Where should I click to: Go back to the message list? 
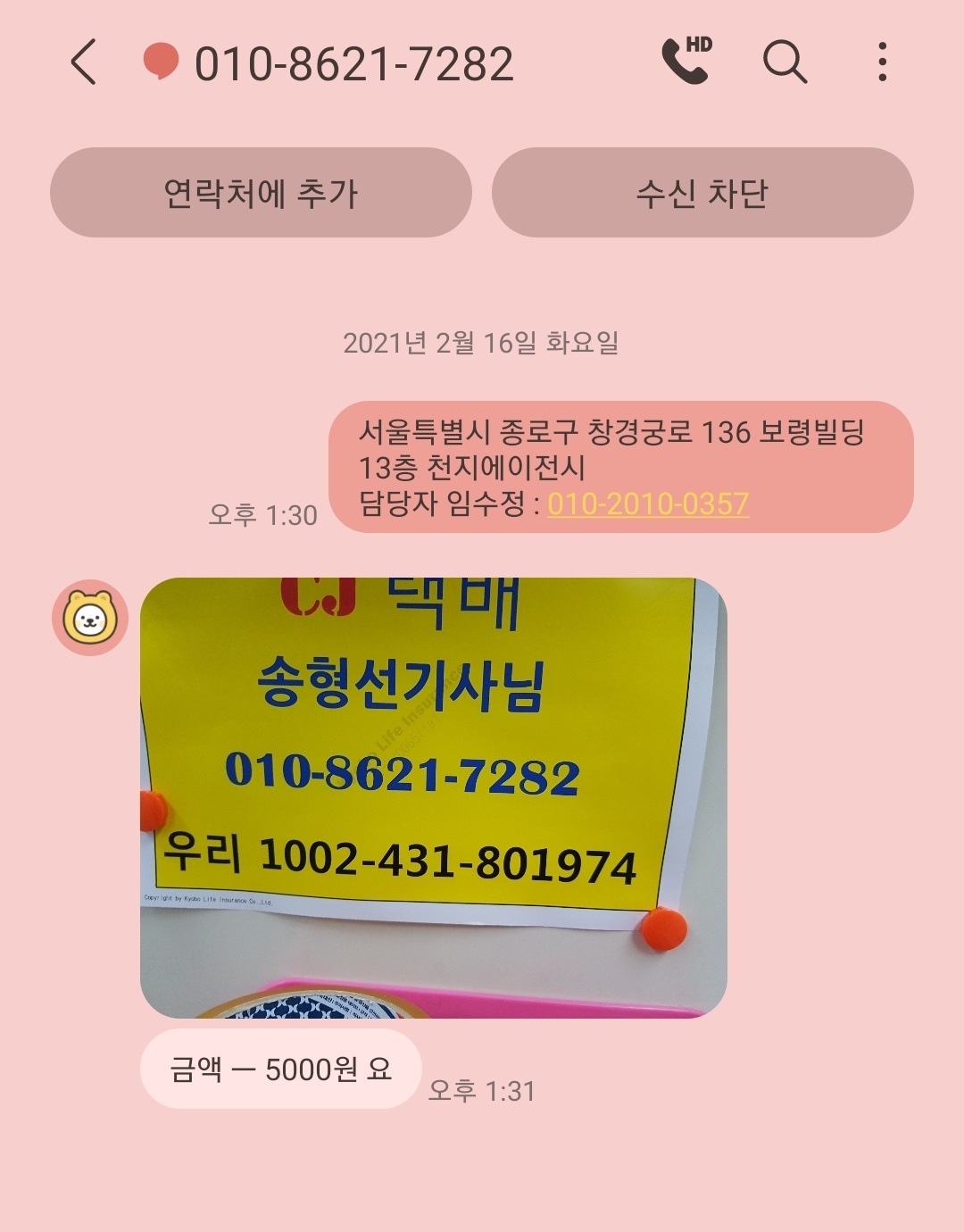coord(84,62)
